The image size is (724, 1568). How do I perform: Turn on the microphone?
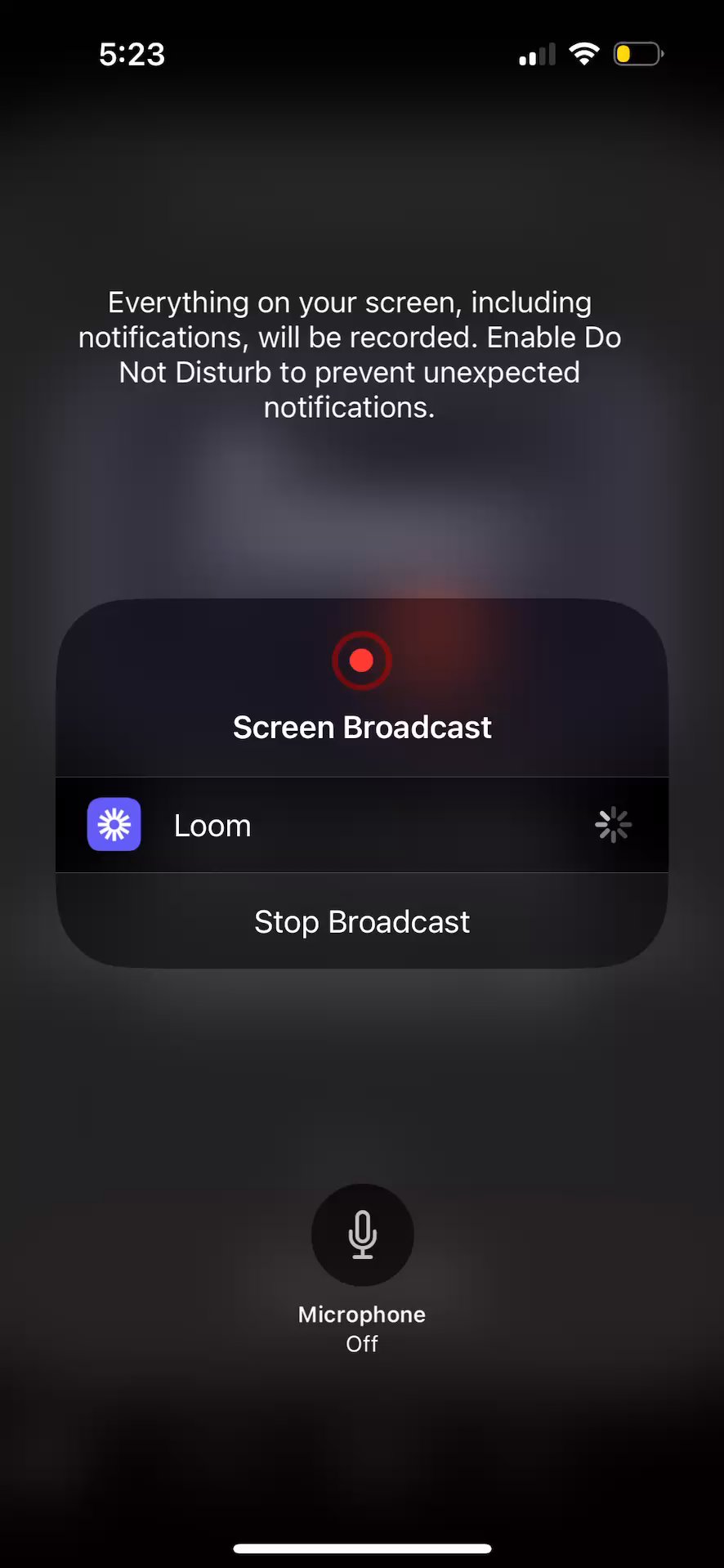(362, 1234)
